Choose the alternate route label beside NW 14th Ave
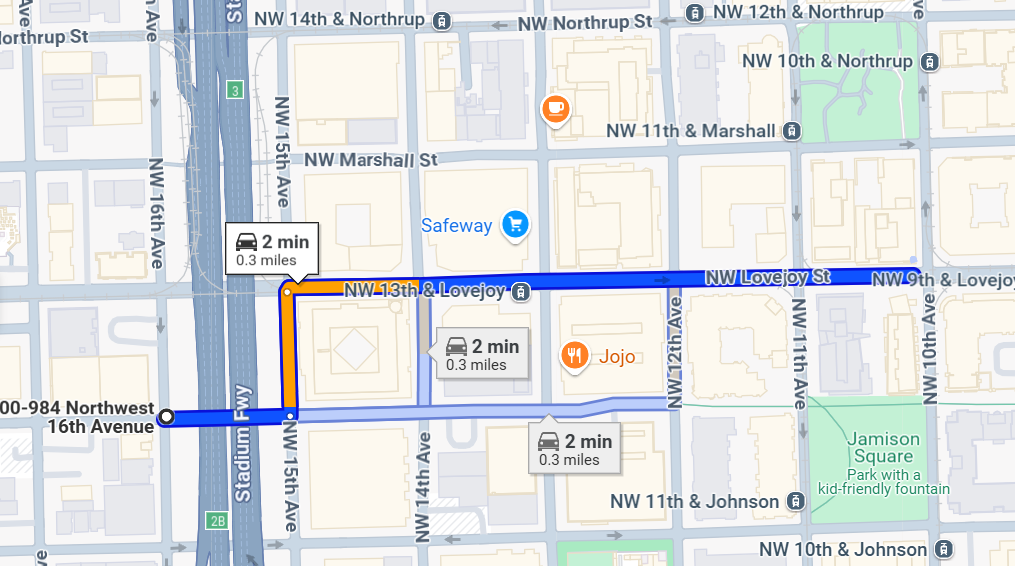This screenshot has width=1015, height=566. (482, 355)
